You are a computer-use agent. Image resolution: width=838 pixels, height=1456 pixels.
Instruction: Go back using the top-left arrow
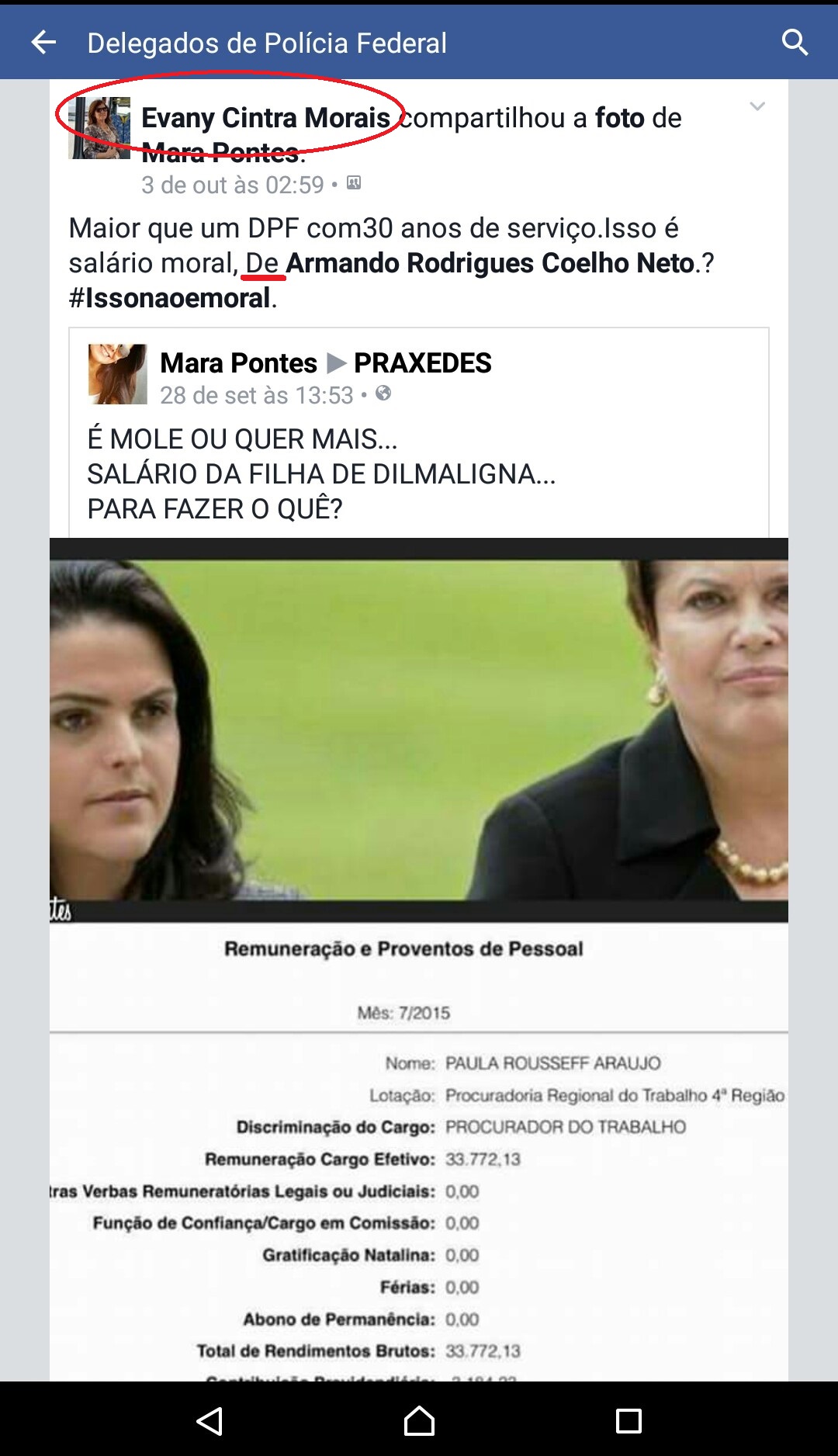coord(43,43)
